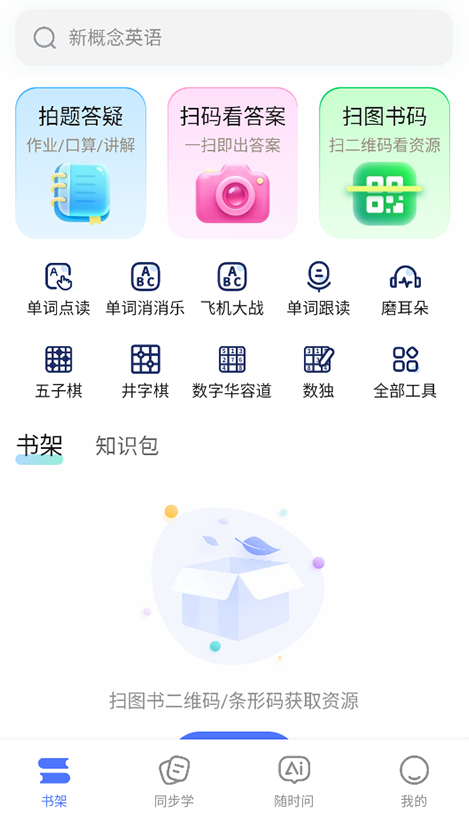This screenshot has height=814, width=469.
Task: Open the 井字棋 game
Action: click(145, 372)
